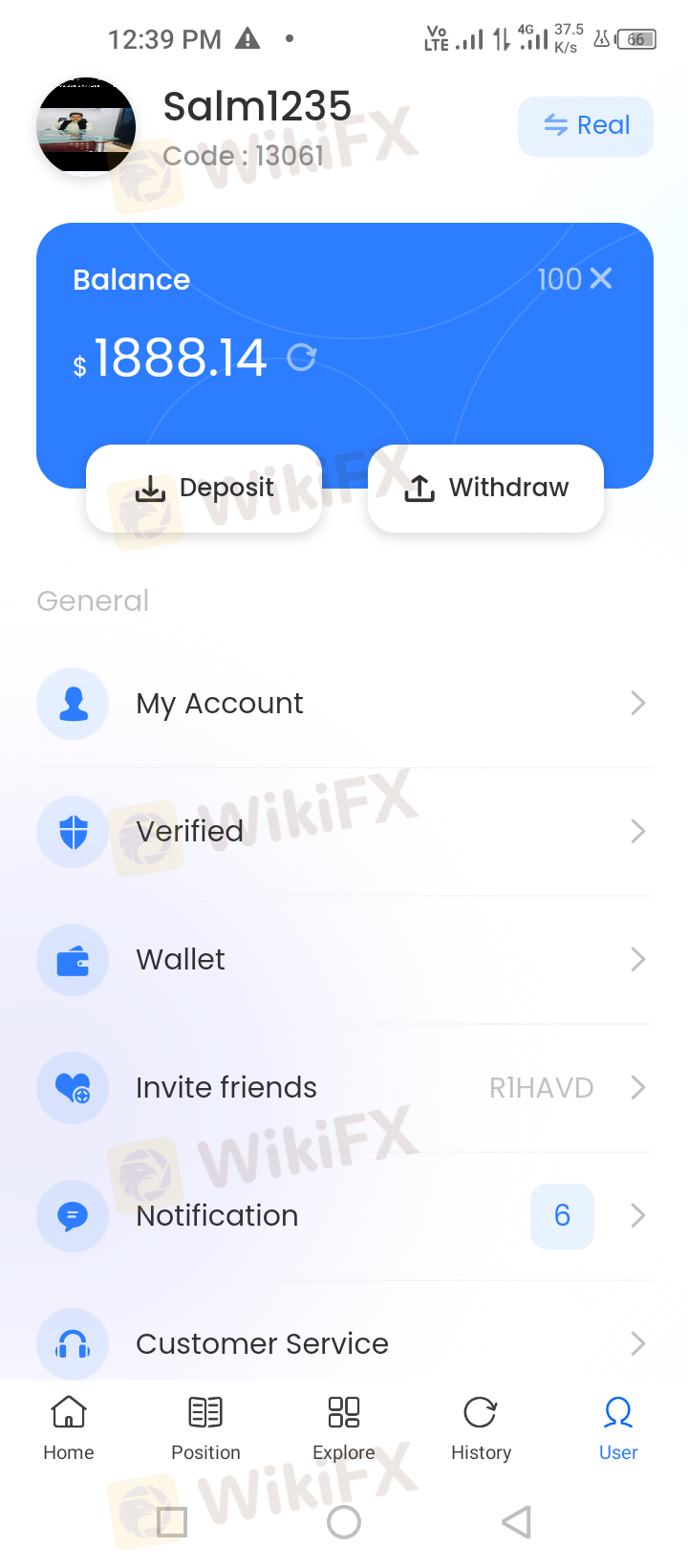Switch to the Position tab
Image resolution: width=688 pixels, height=1568 pixels.
205,1428
